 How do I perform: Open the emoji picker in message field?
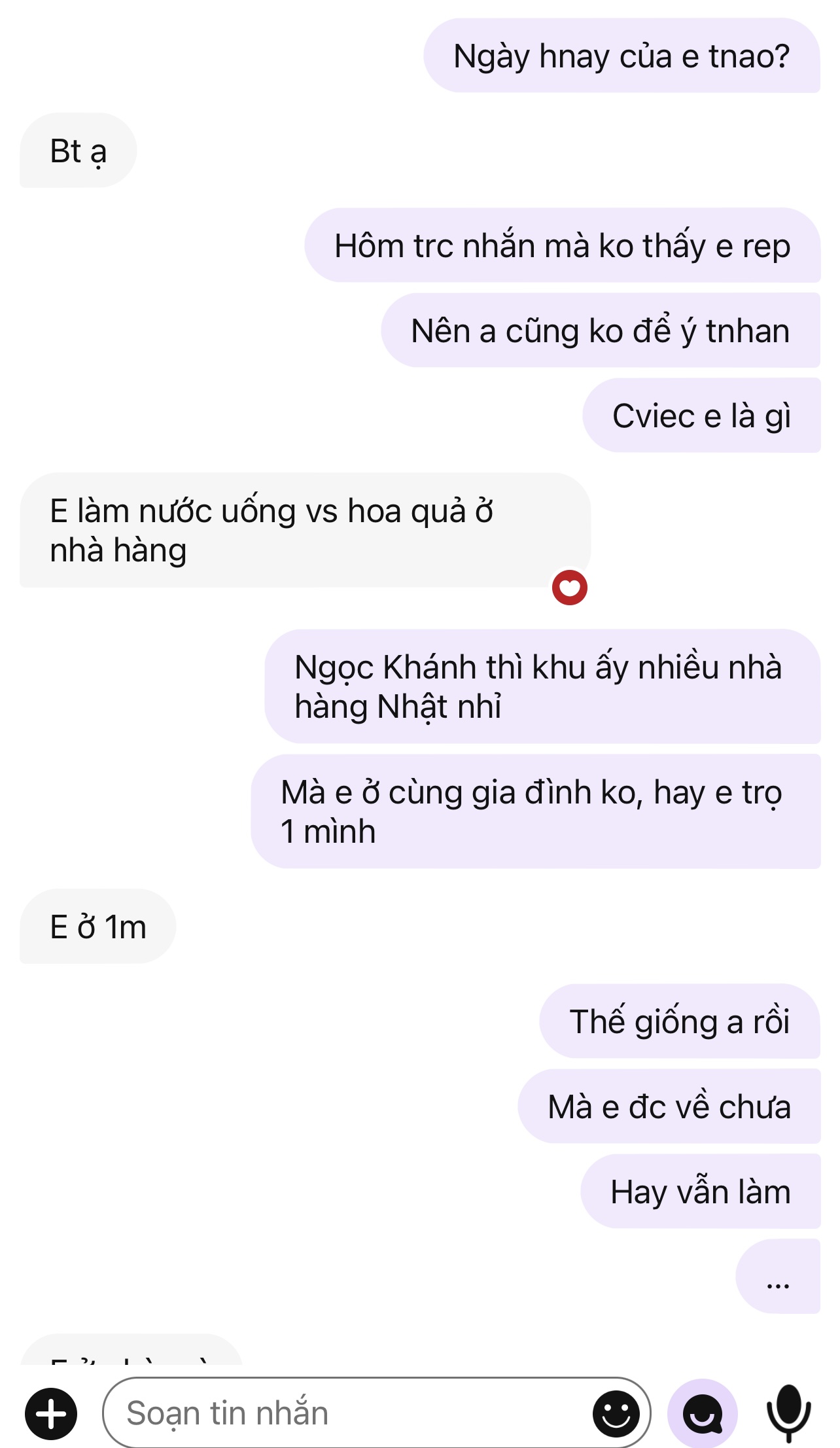616,1413
